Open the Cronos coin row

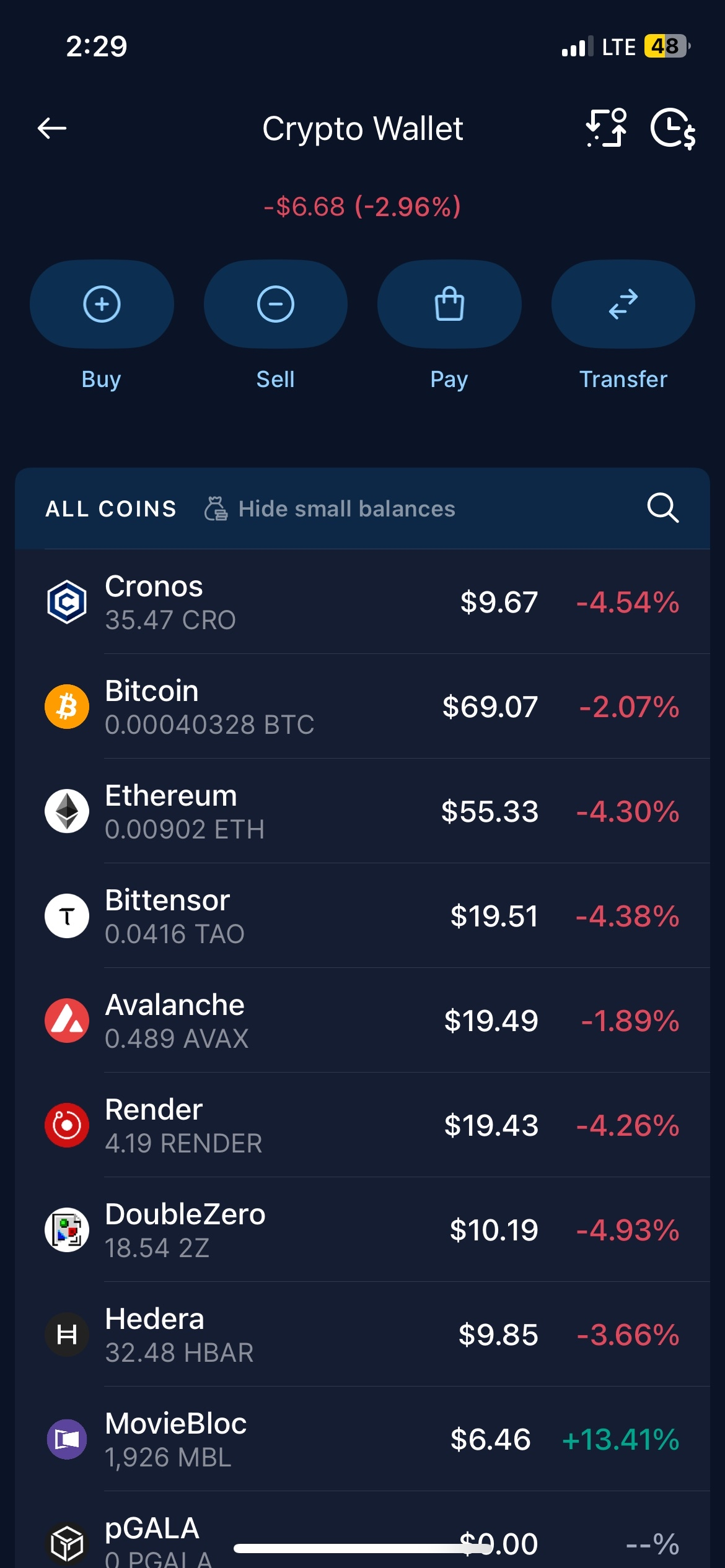pyautogui.click(x=362, y=602)
